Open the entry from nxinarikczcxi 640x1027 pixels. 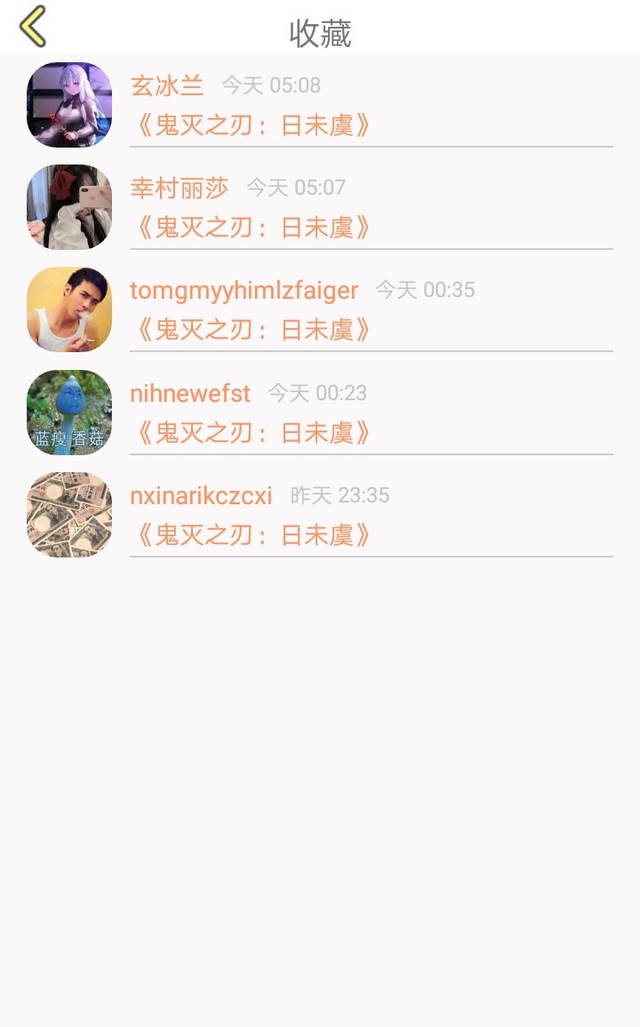pyautogui.click(x=320, y=515)
